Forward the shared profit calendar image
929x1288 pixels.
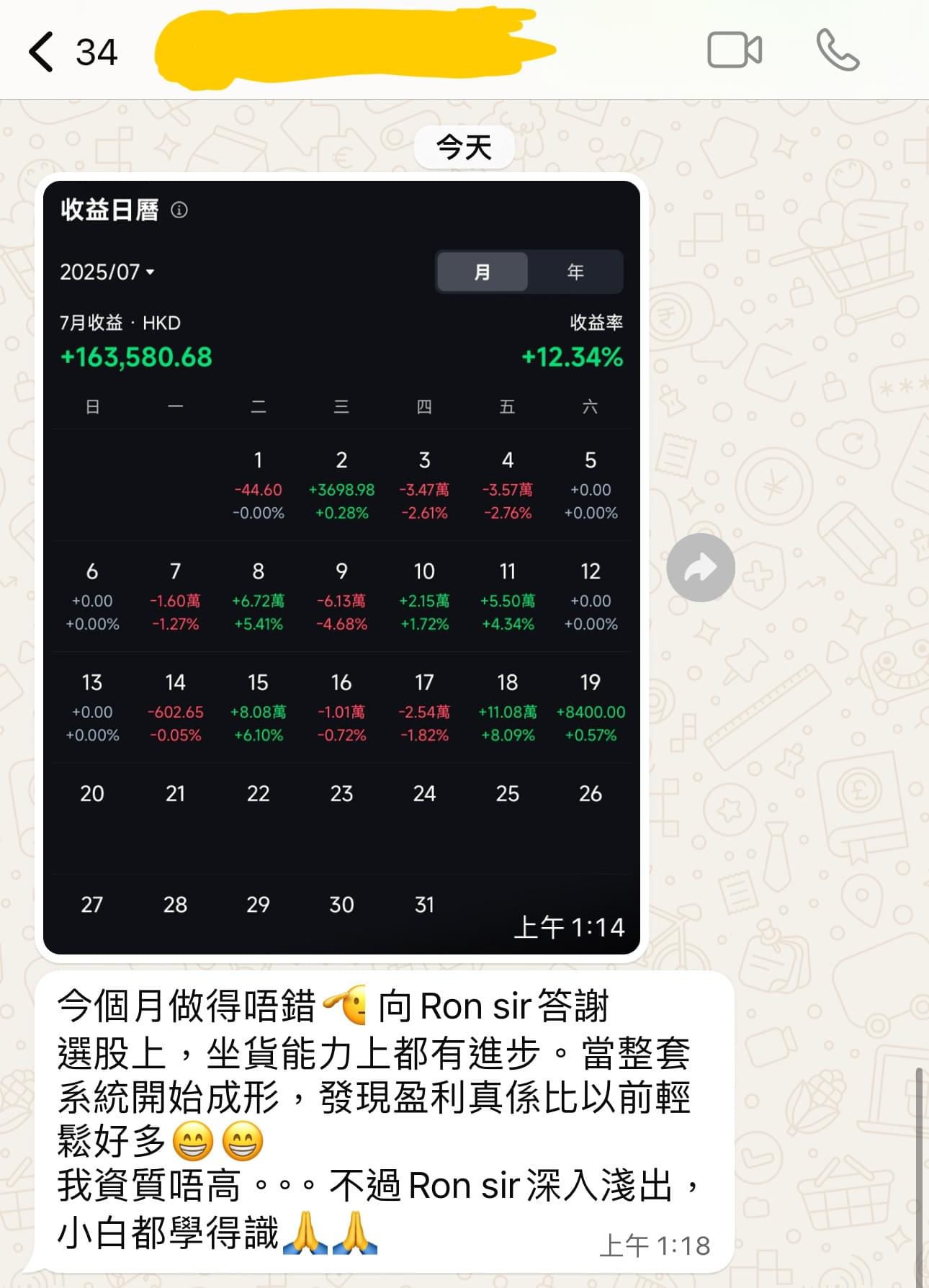click(700, 568)
